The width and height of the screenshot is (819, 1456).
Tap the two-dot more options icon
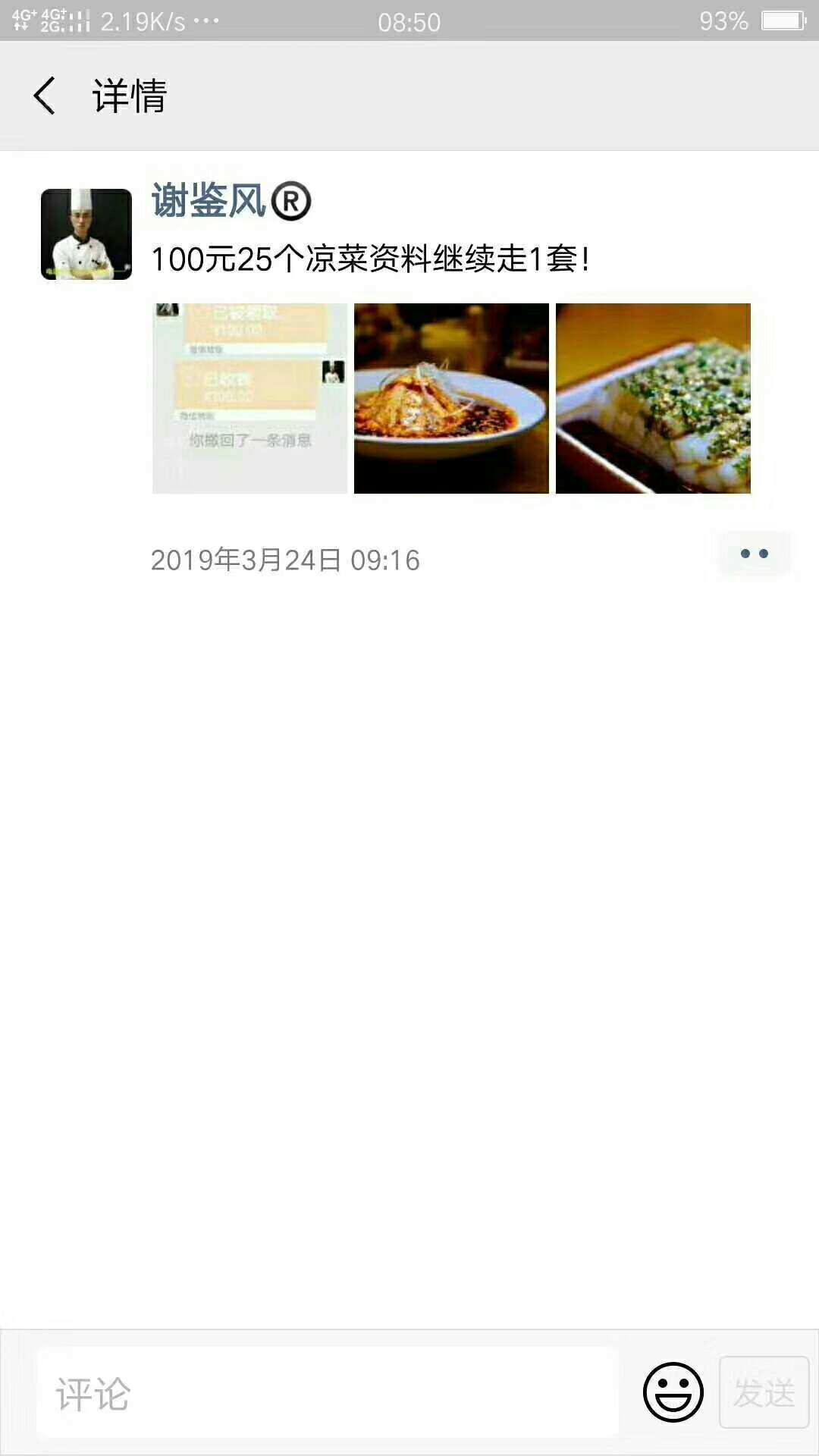click(x=755, y=554)
